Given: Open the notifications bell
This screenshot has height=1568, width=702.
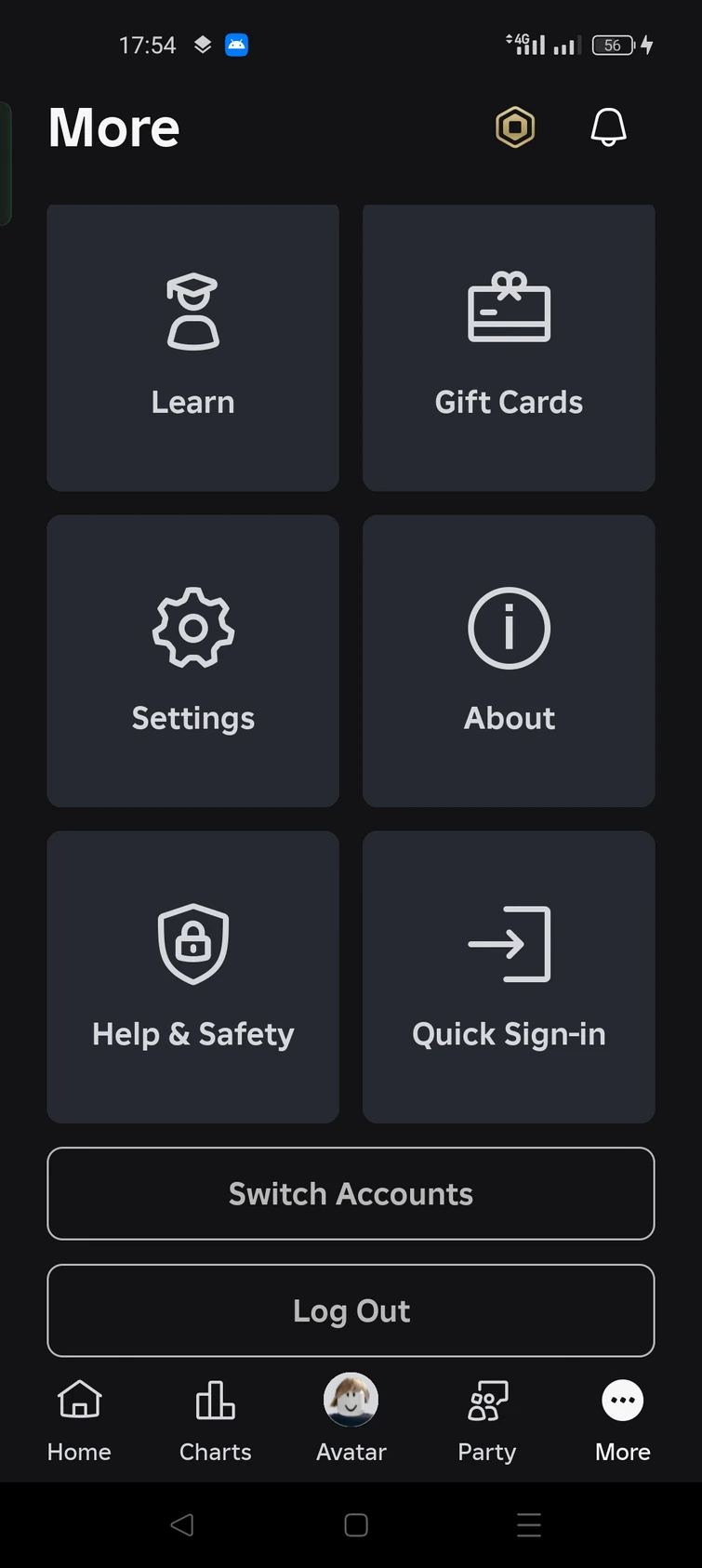Looking at the screenshot, I should tap(608, 127).
